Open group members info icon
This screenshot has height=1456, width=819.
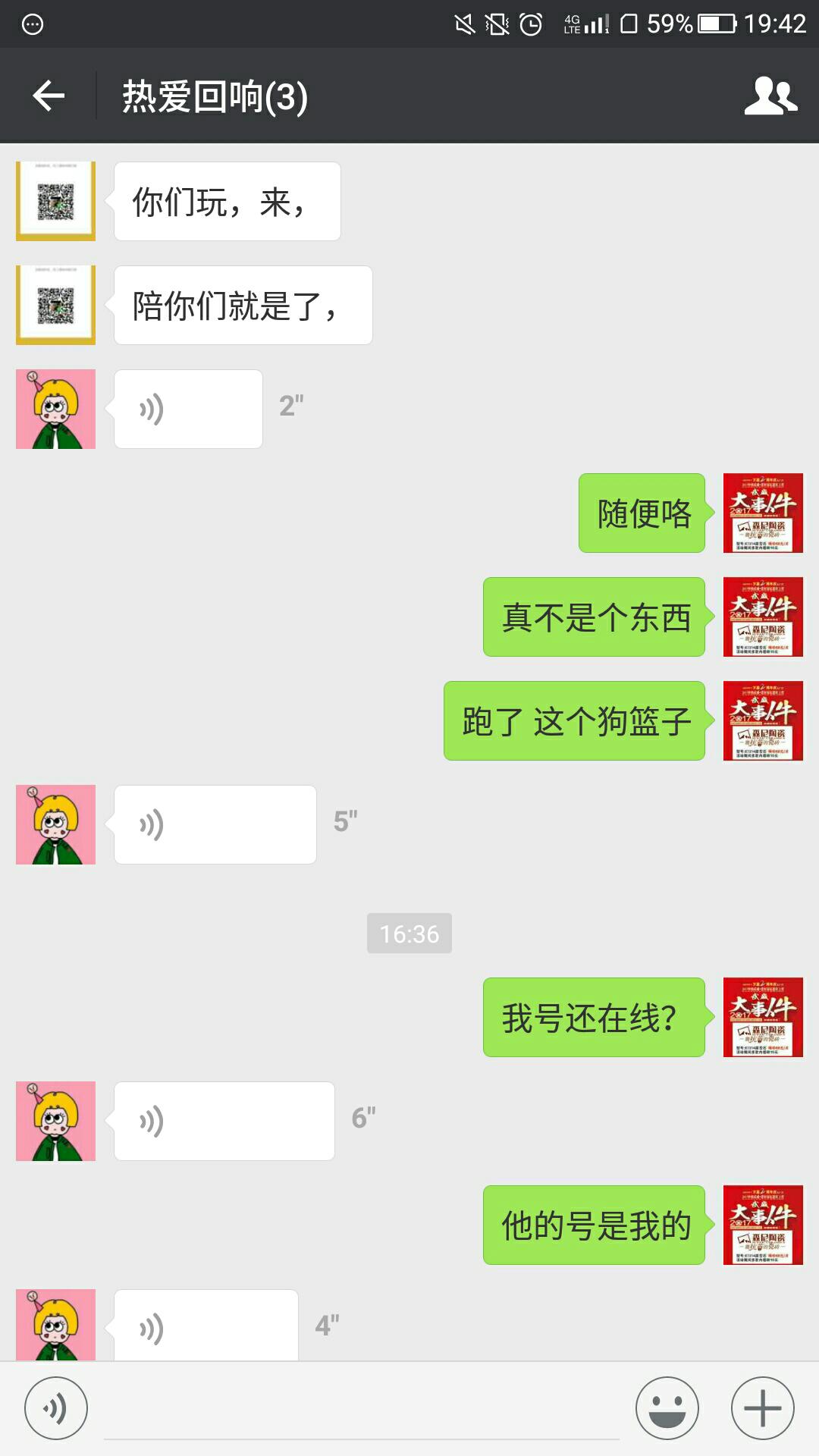[770, 96]
